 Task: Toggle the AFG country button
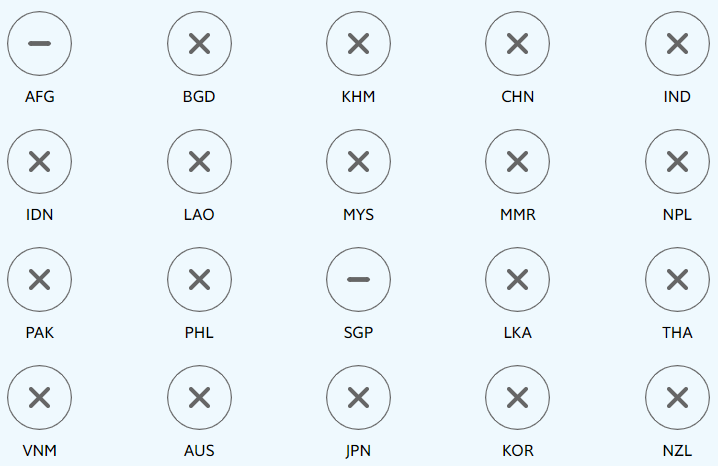(39, 44)
